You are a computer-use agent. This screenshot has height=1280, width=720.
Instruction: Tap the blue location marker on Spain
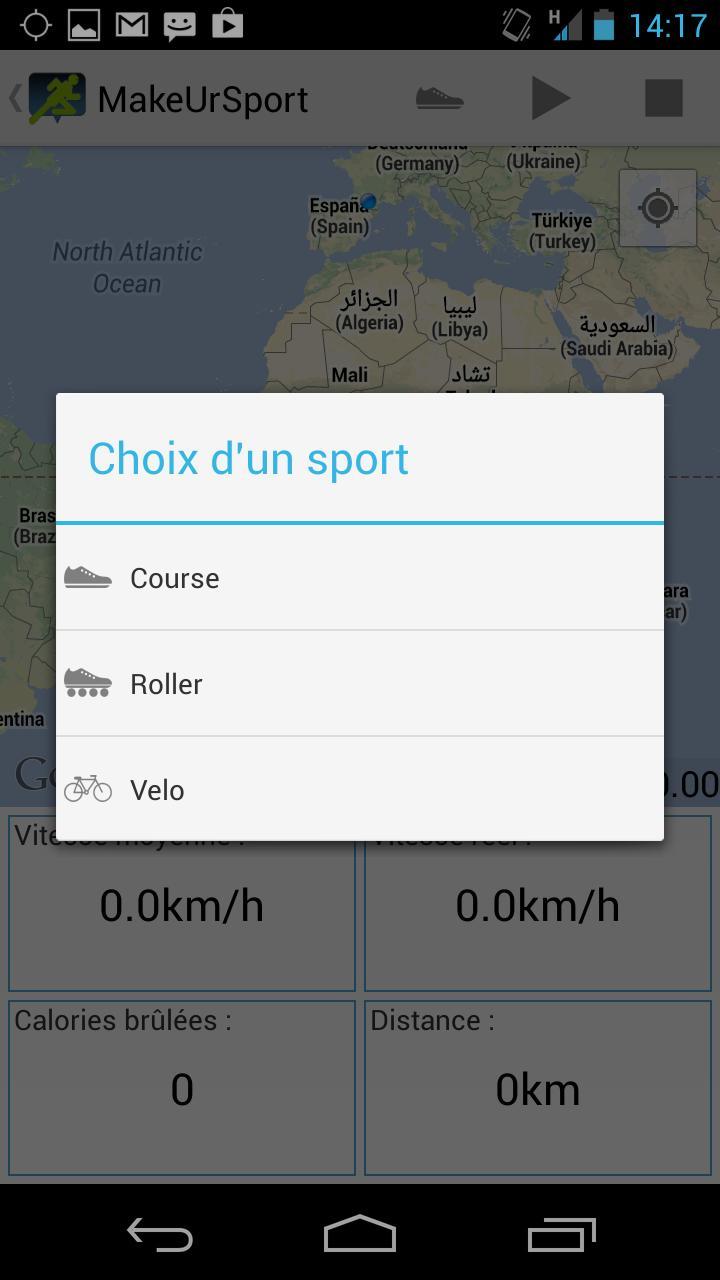coord(367,202)
